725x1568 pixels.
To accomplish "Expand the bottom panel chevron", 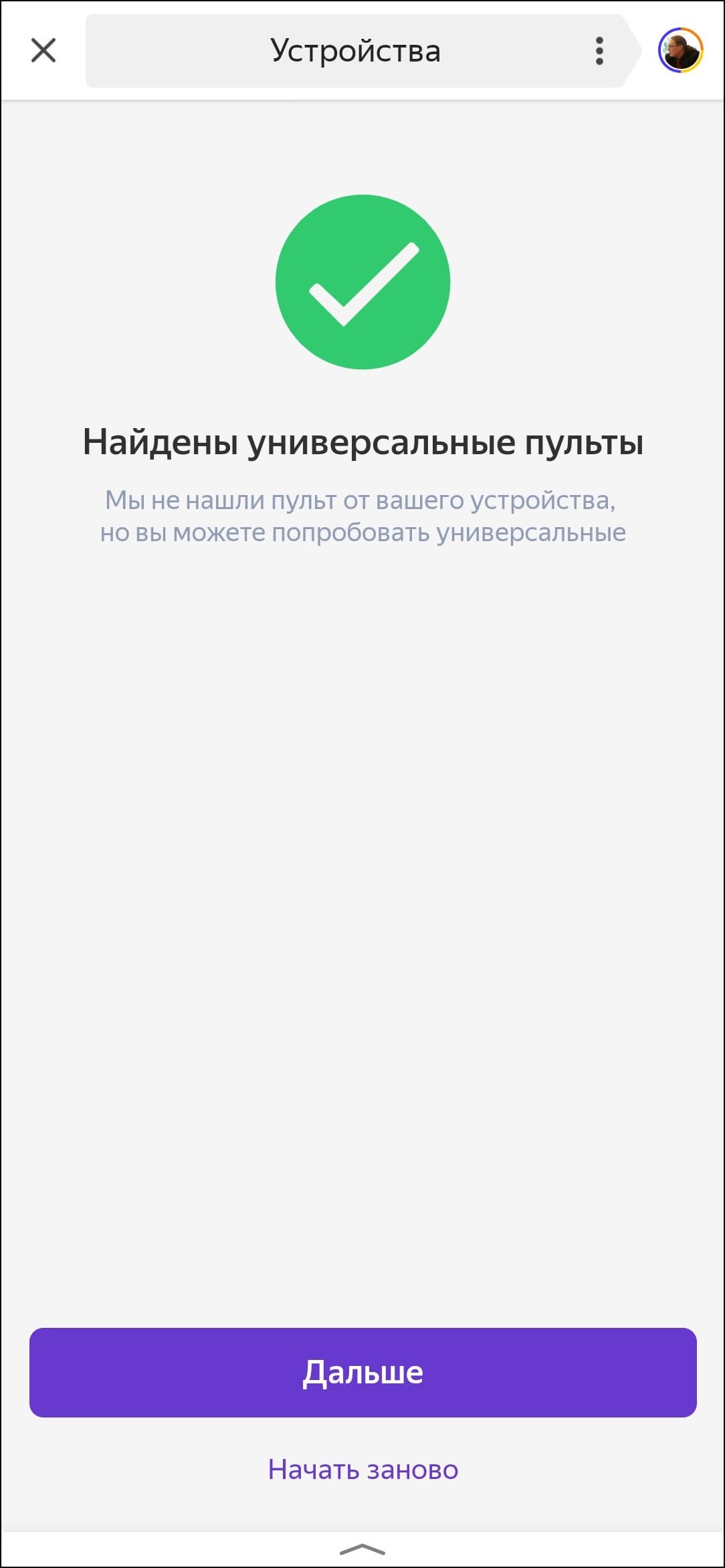I will pyautogui.click(x=362, y=1550).
